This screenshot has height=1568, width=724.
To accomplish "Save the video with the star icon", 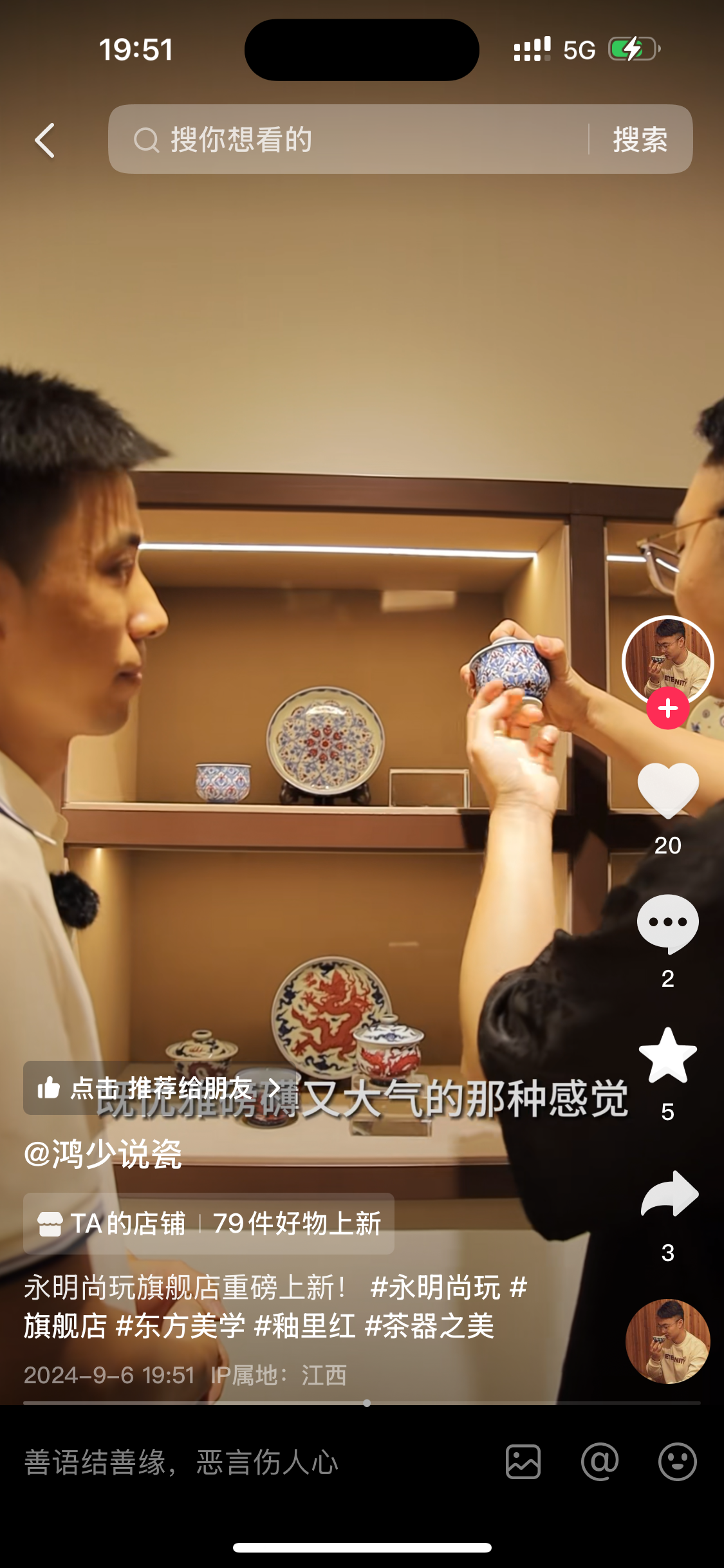I will 667,1056.
